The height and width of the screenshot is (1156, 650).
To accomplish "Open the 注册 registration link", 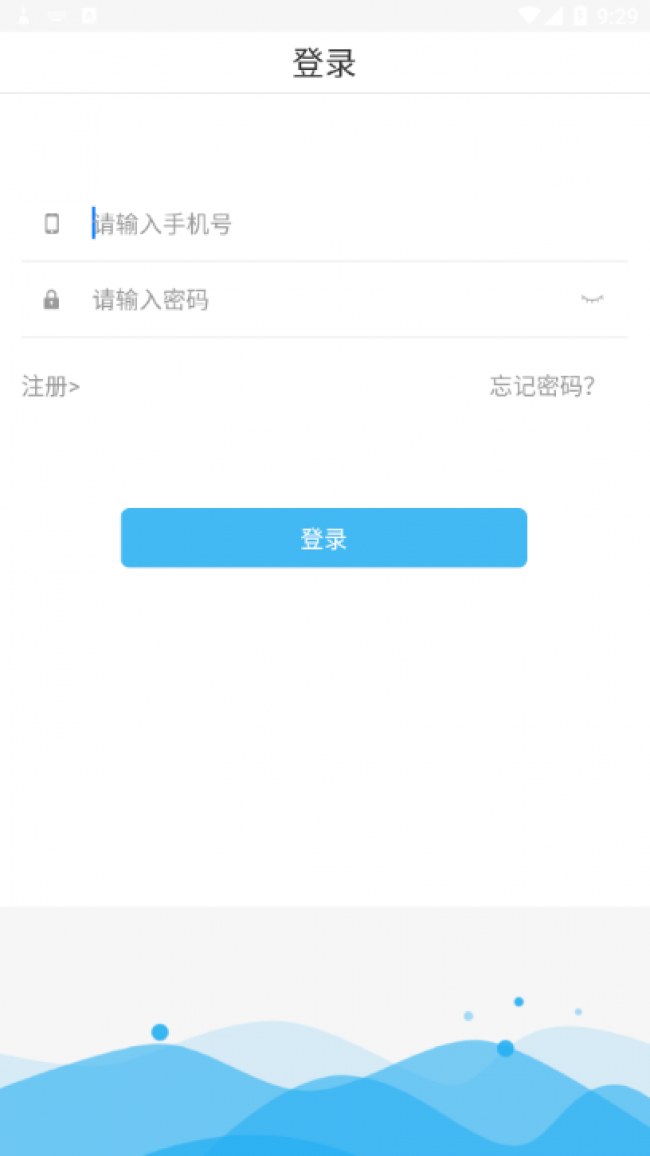I will 51,386.
